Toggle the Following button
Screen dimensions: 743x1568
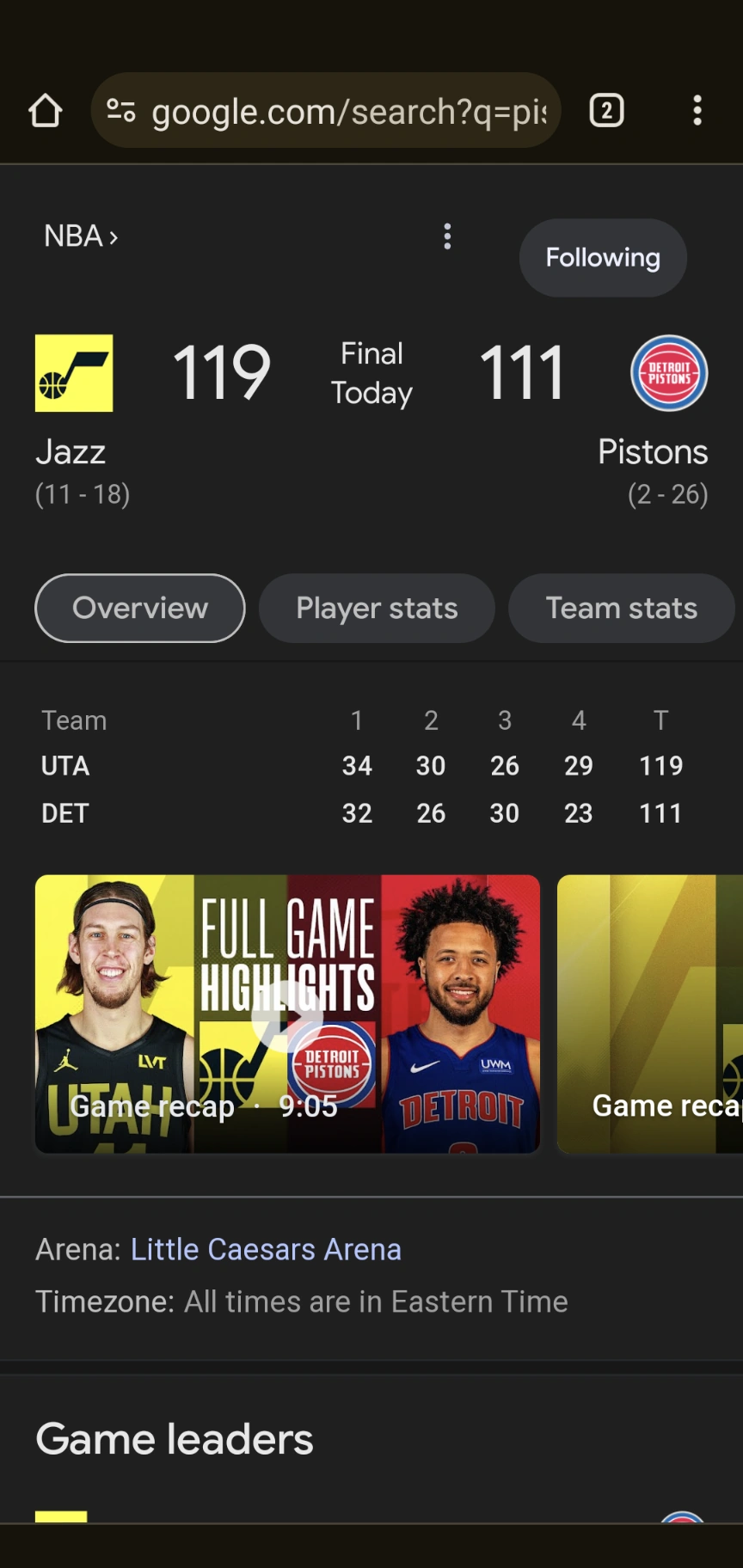click(x=602, y=258)
